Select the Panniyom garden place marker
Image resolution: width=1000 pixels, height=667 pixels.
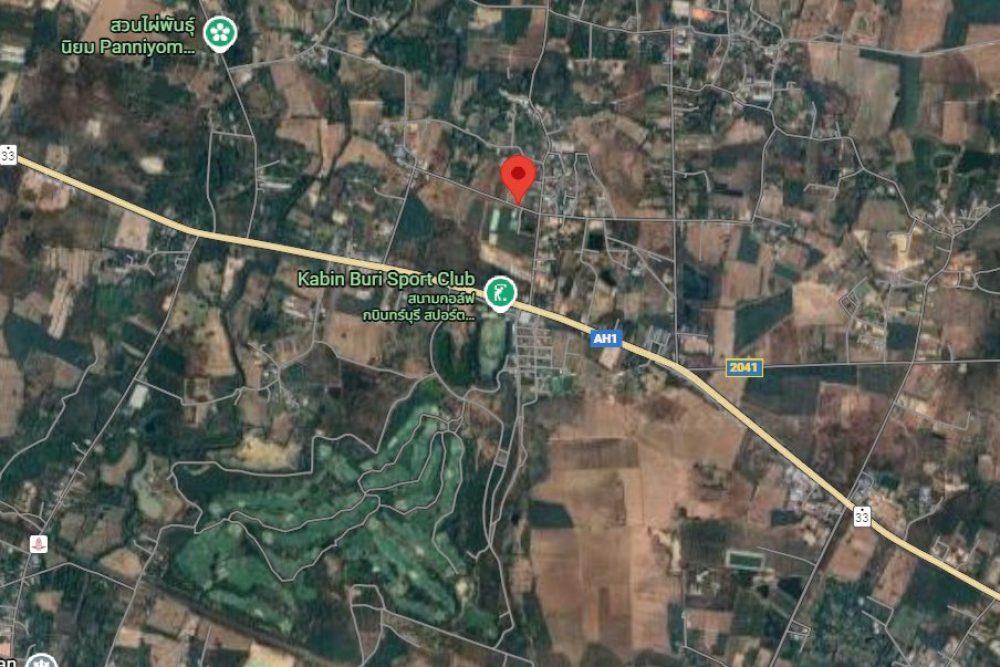pos(216,34)
